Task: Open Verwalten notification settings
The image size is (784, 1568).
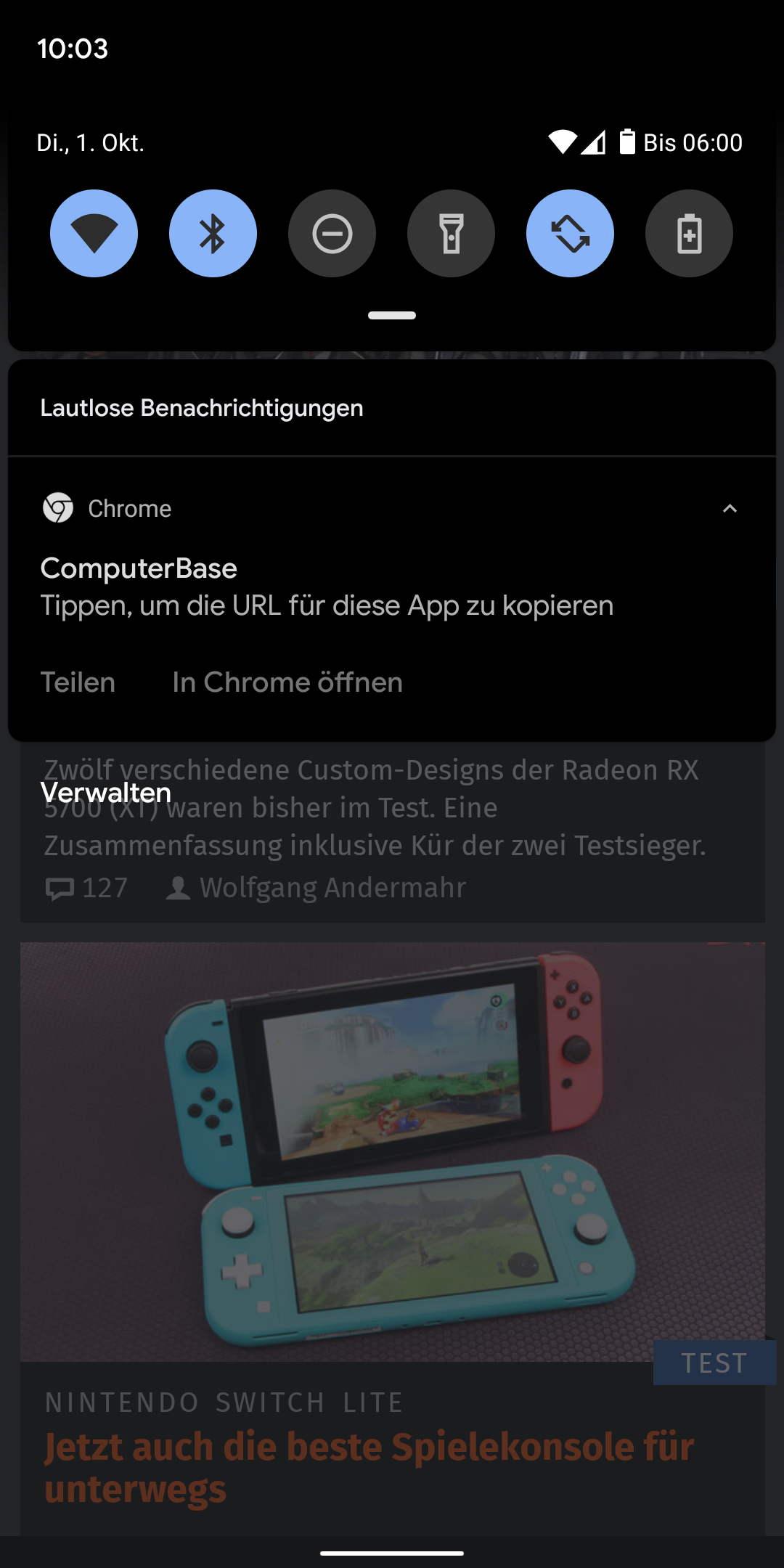Action: coord(106,793)
